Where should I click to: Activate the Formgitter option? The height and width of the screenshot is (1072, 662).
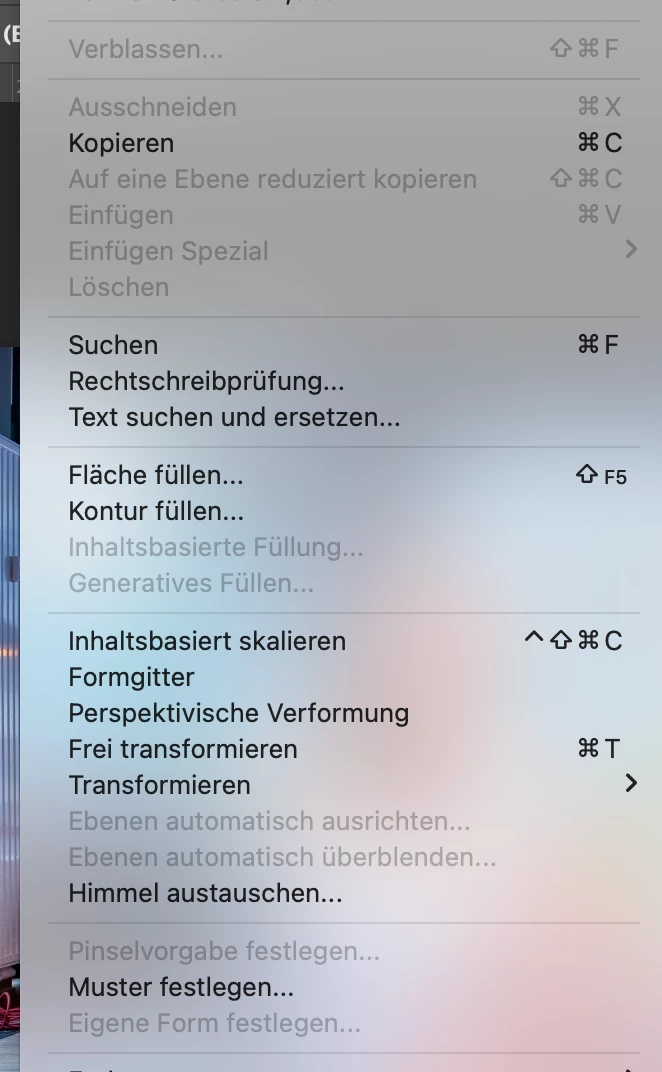click(x=131, y=677)
